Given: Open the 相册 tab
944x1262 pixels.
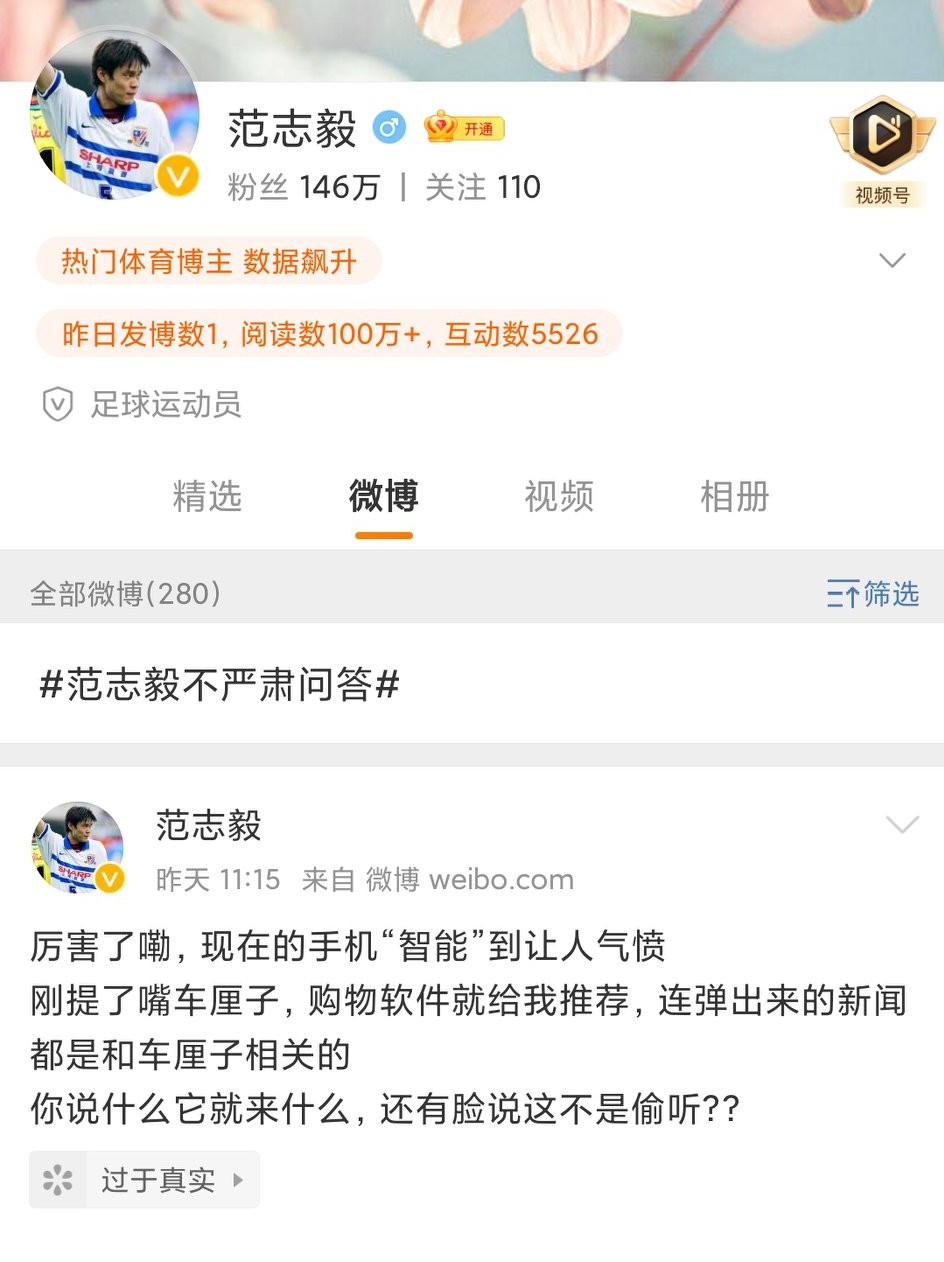Looking at the screenshot, I should click(x=732, y=496).
